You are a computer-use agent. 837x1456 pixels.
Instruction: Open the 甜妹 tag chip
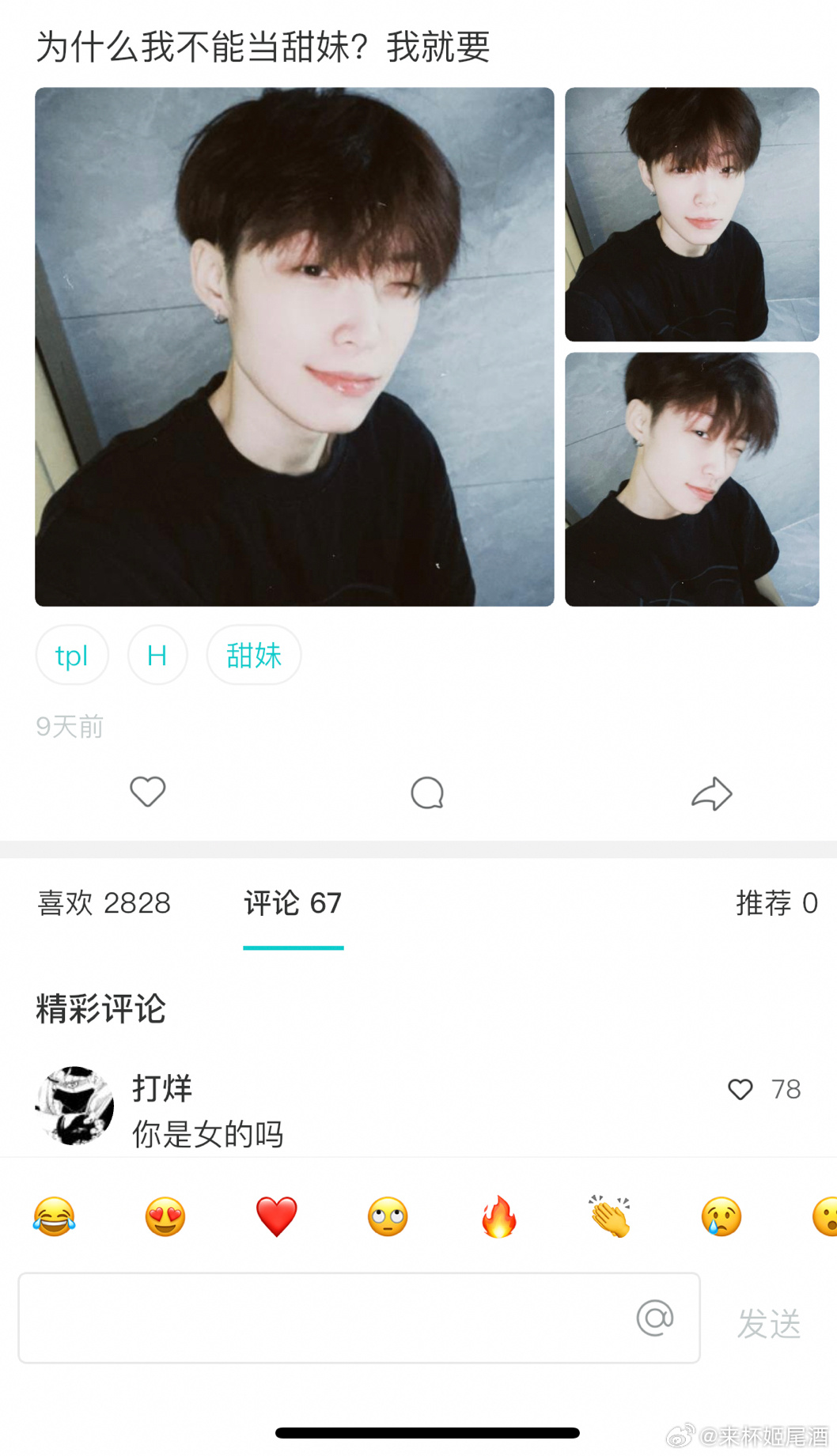click(254, 655)
